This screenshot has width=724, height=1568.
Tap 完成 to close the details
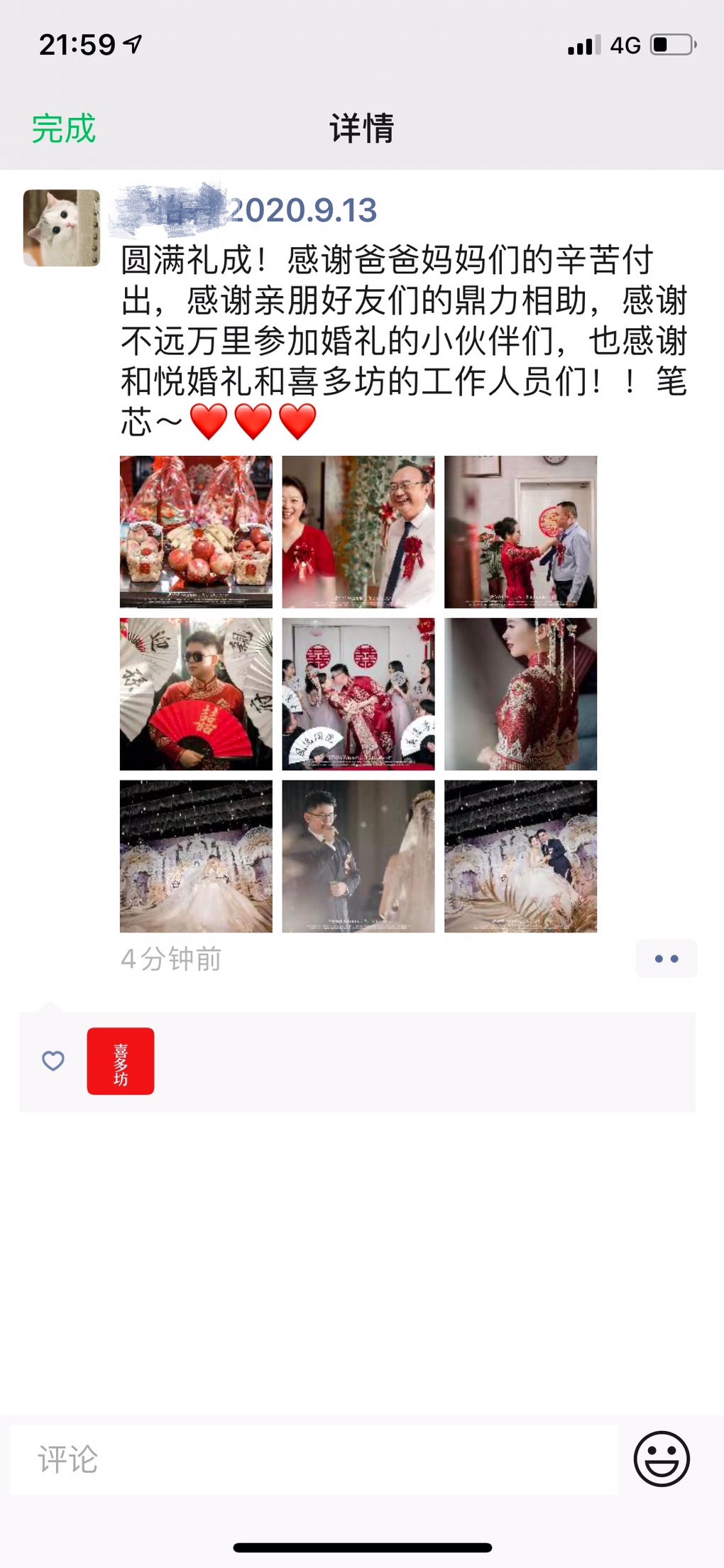[63, 129]
